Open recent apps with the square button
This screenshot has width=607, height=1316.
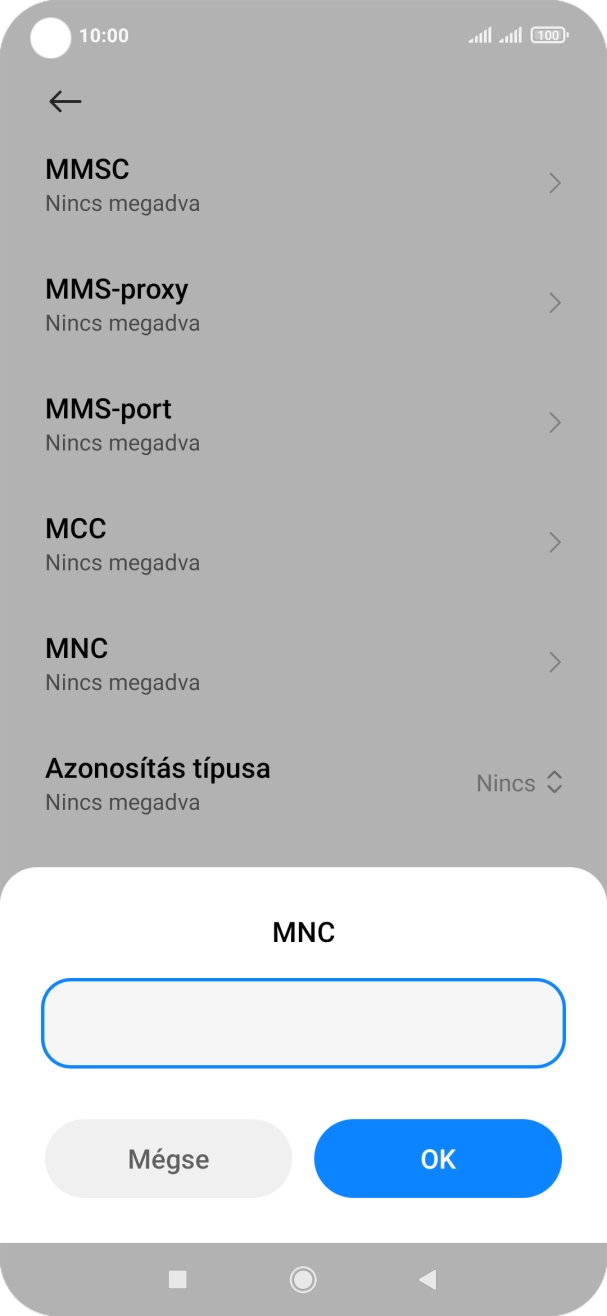click(178, 1278)
